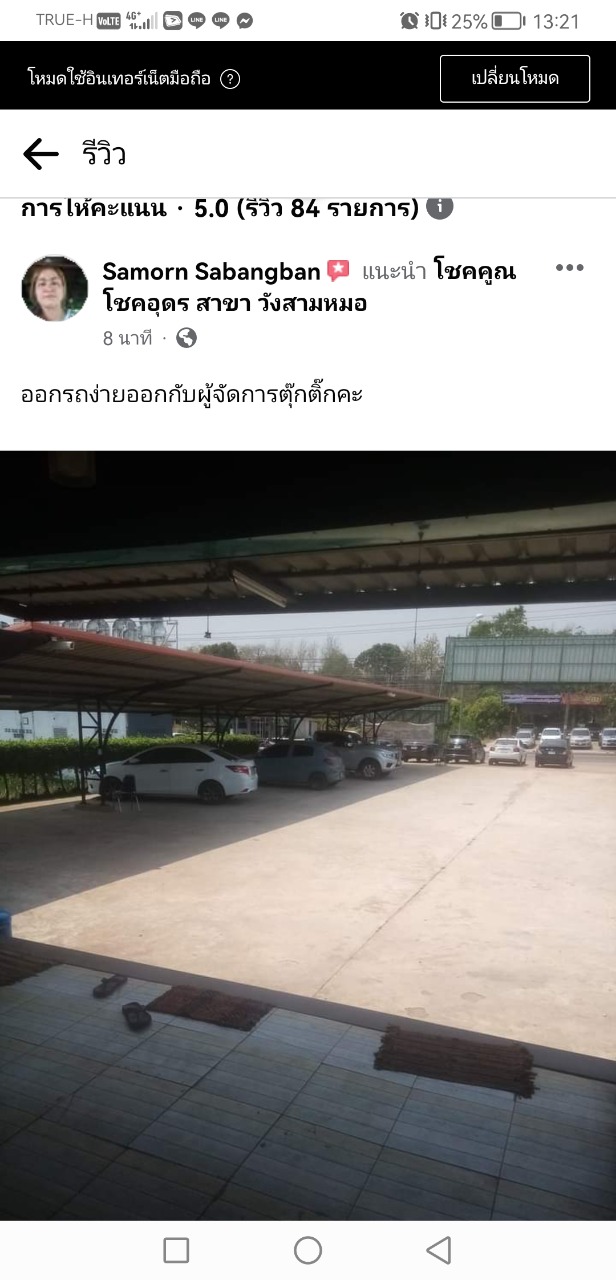The image size is (616, 1280).
Task: Open Samorn Sabangban's profile picture
Action: pyautogui.click(x=55, y=288)
